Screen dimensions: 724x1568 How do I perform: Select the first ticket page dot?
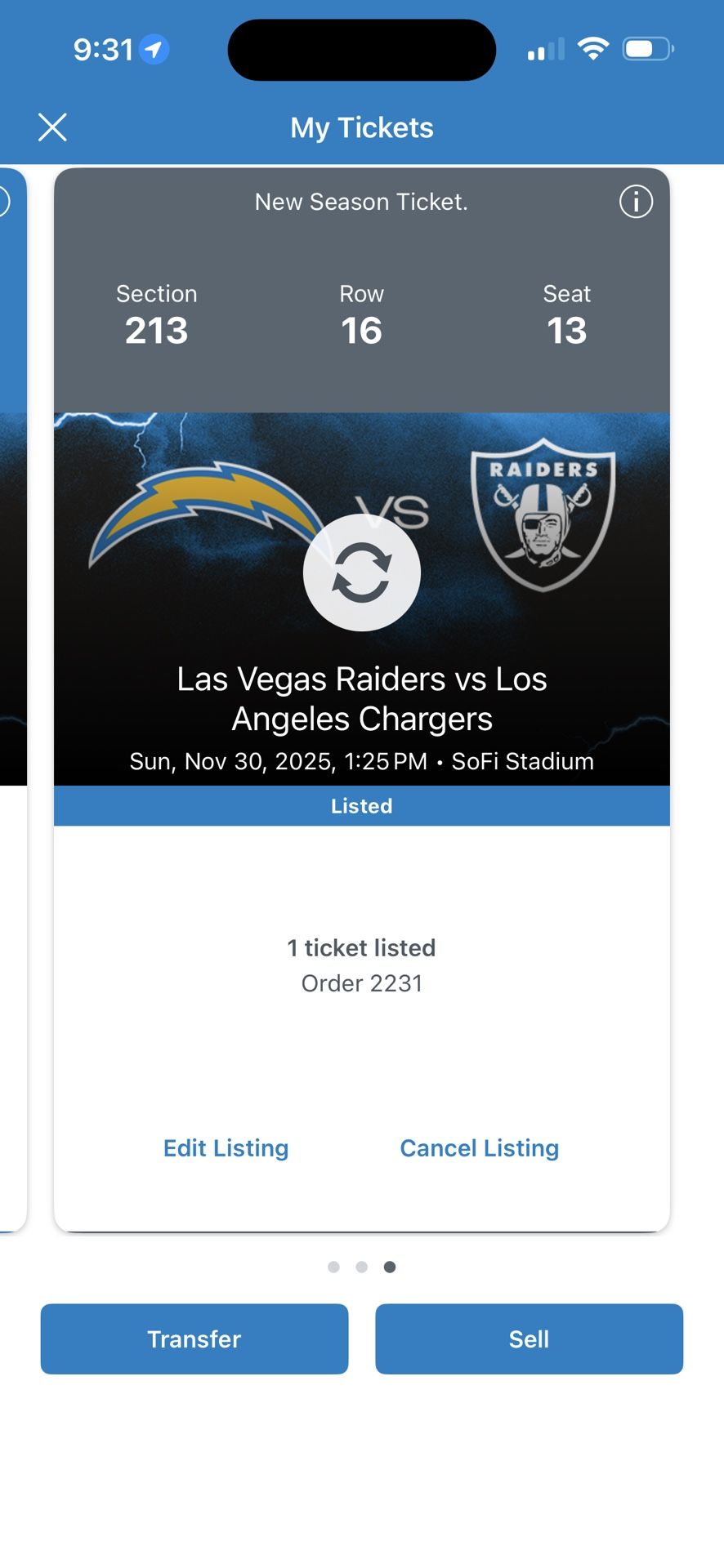coord(334,1267)
